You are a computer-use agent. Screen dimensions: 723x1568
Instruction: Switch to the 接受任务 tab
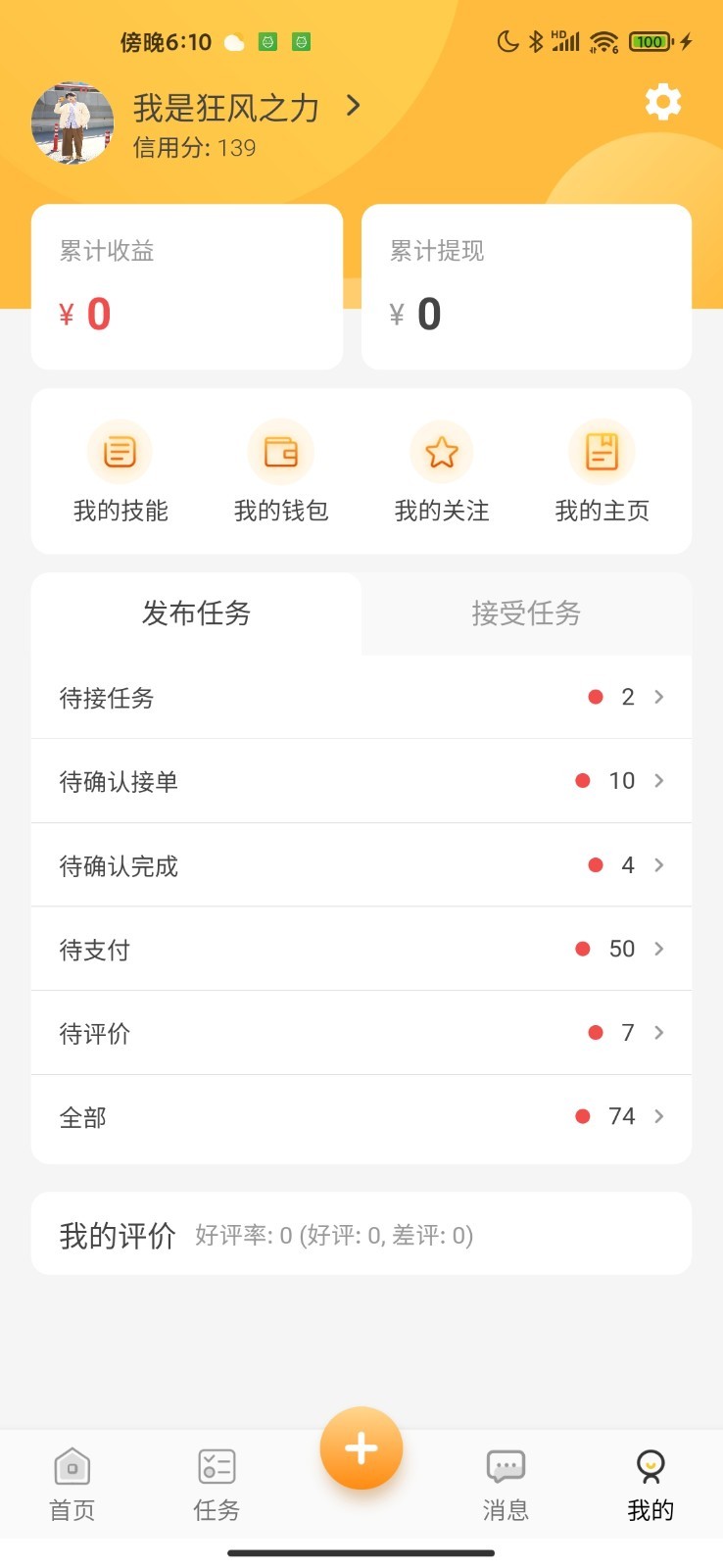coord(526,613)
